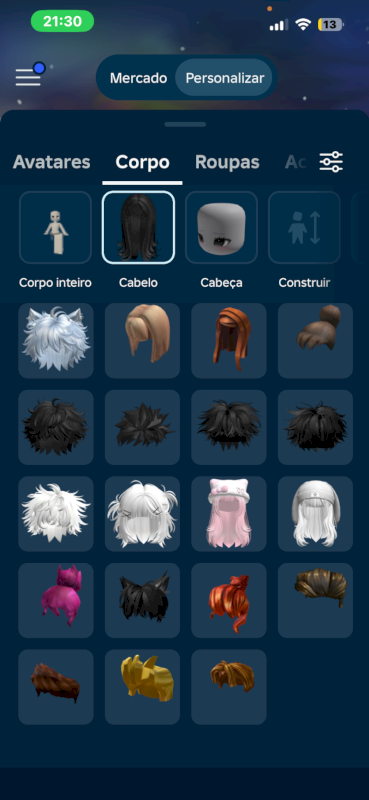Choose the brown bun hairstyle

tap(315, 340)
